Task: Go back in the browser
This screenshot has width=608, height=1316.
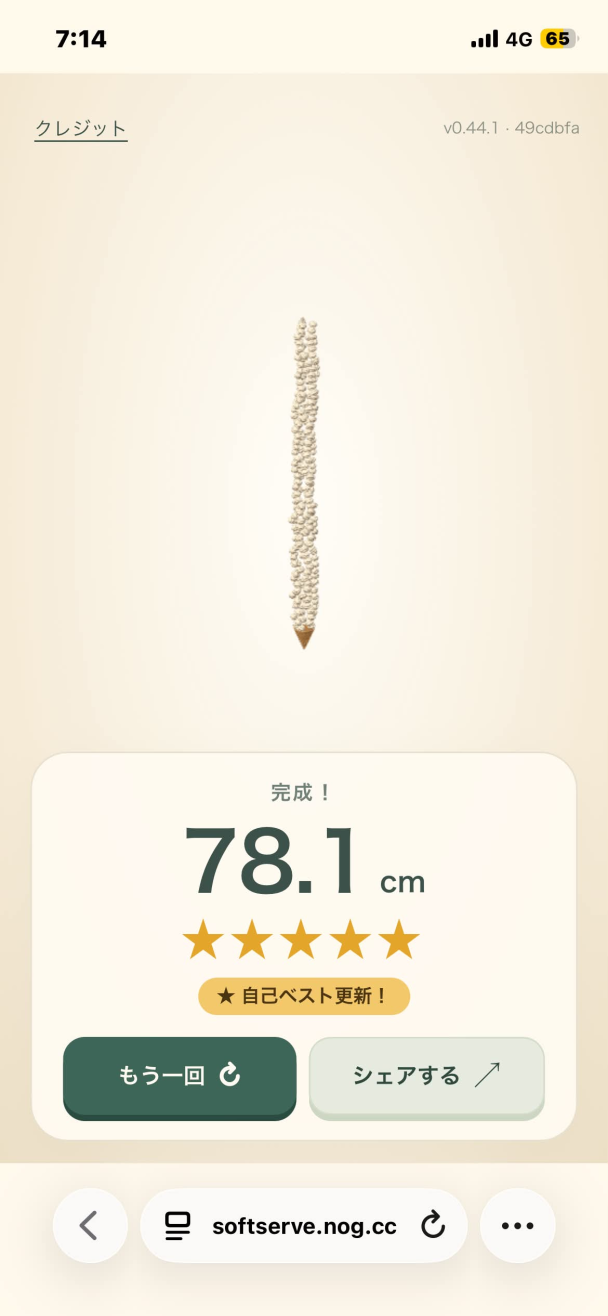Action: pyautogui.click(x=90, y=1225)
